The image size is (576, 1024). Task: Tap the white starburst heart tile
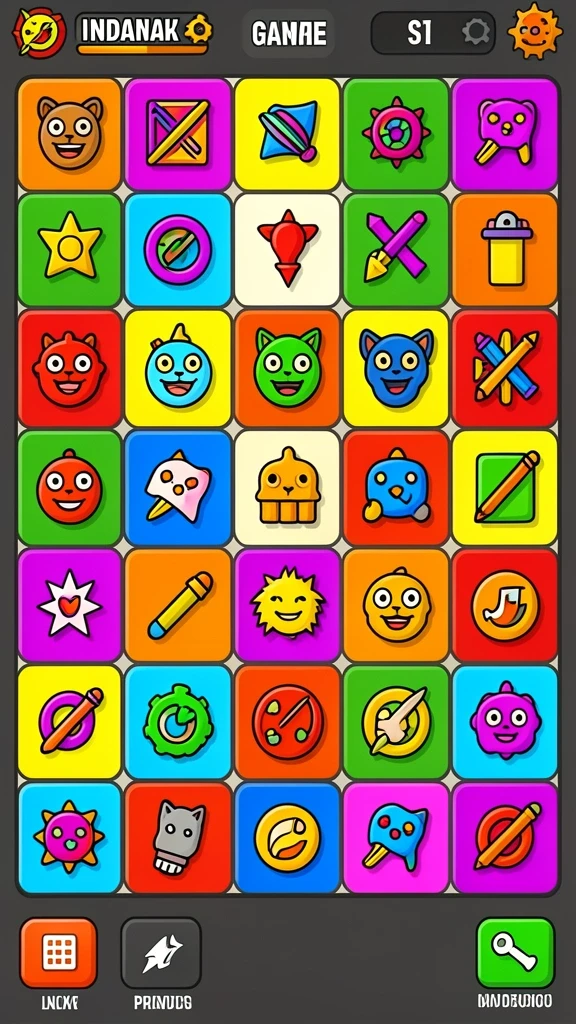pyautogui.click(x=69, y=605)
